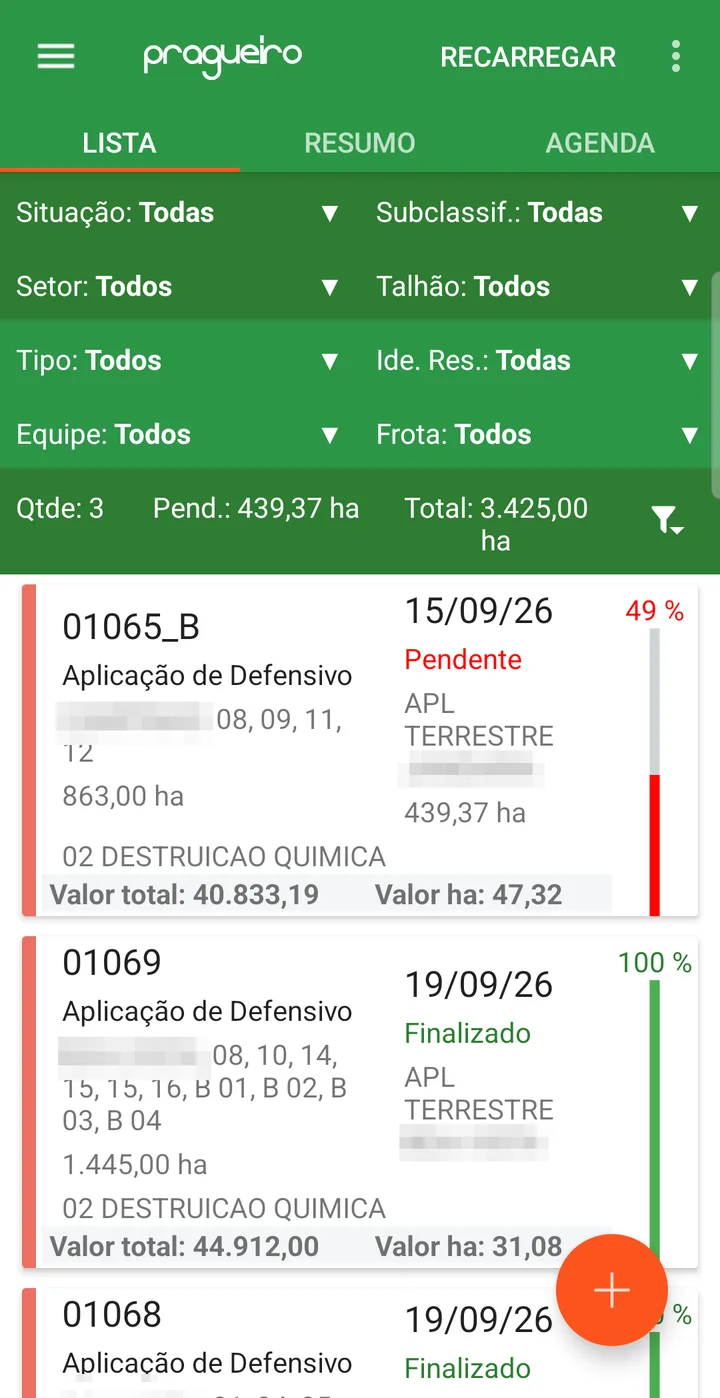The image size is (720, 1398).
Task: Open order card 01069
Action: pos(360,1102)
